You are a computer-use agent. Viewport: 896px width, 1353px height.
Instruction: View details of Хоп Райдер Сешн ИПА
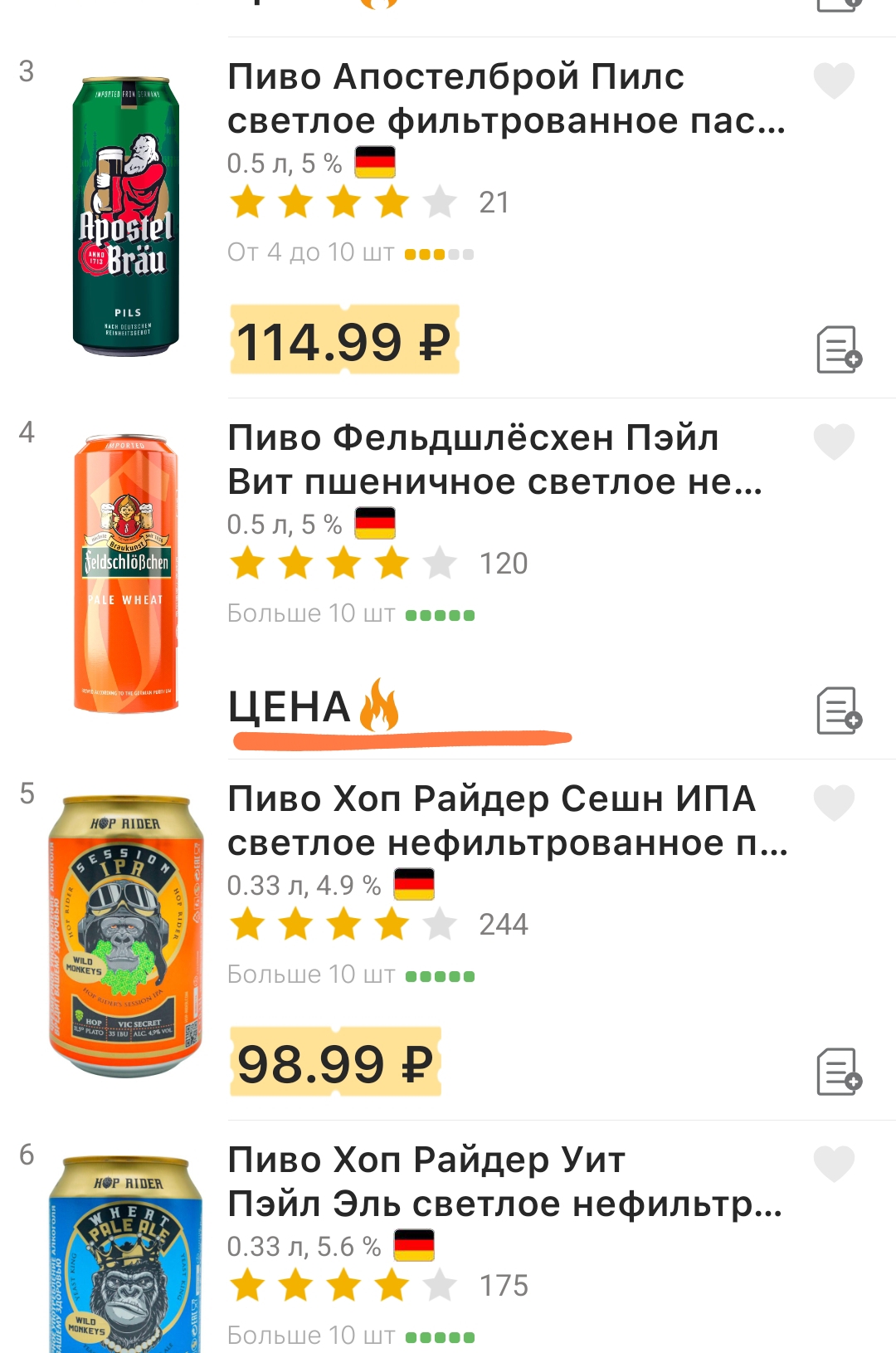coord(507,821)
